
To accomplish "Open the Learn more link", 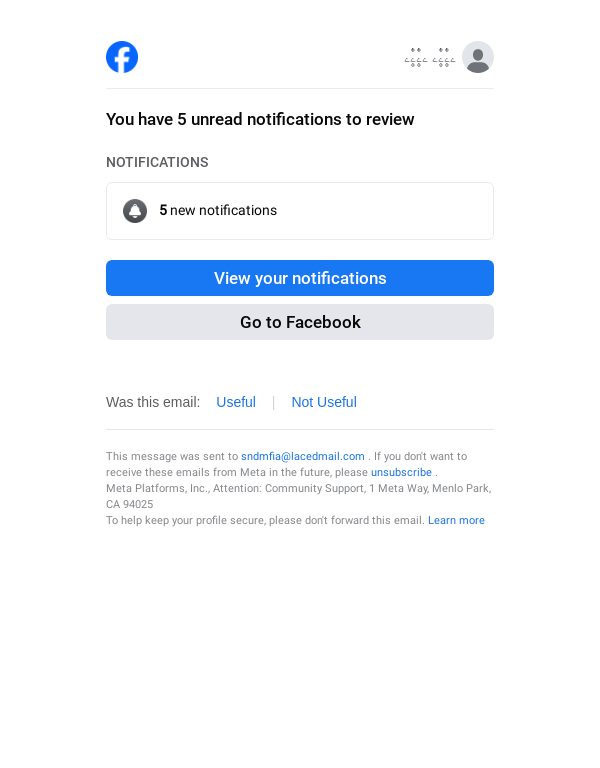I will coord(456,520).
